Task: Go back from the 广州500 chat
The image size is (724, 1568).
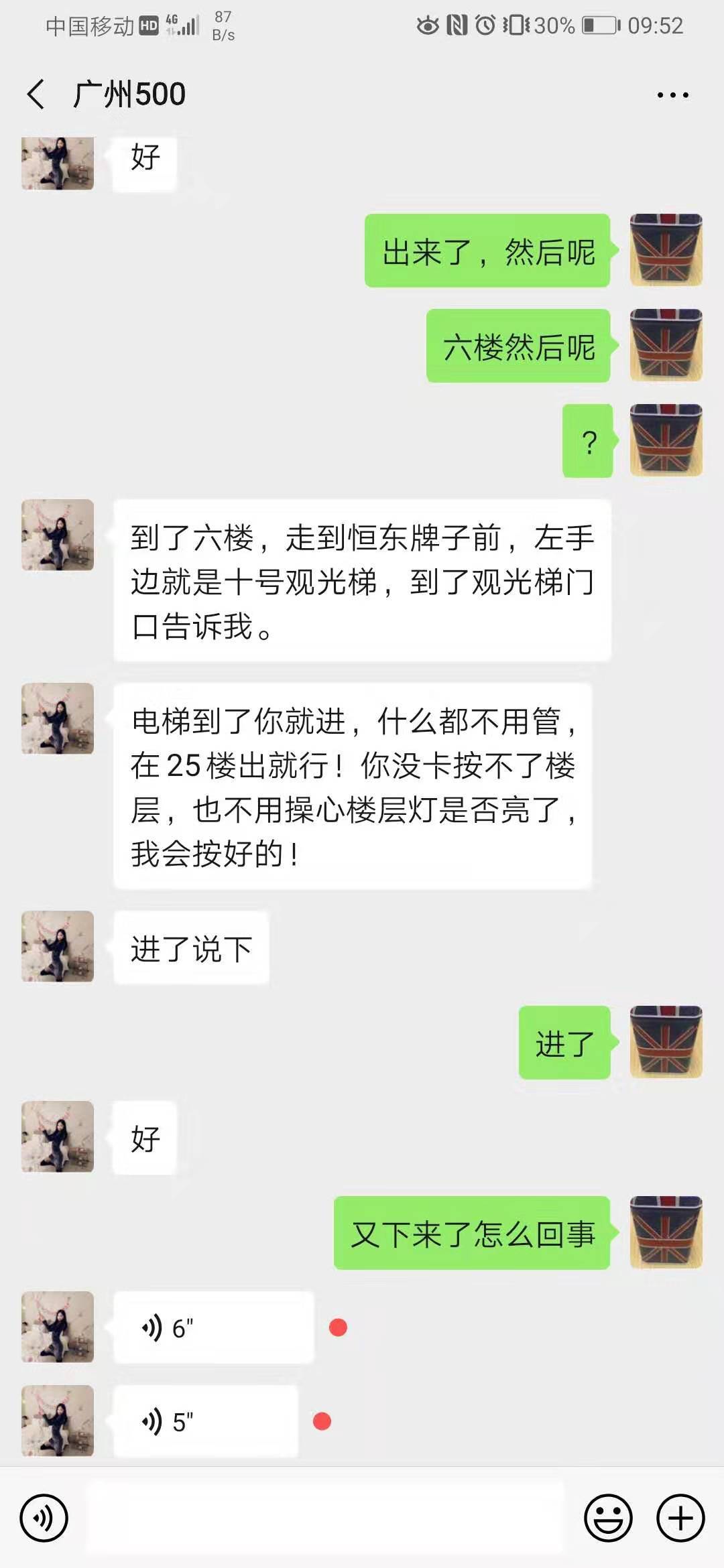Action: click(x=36, y=94)
